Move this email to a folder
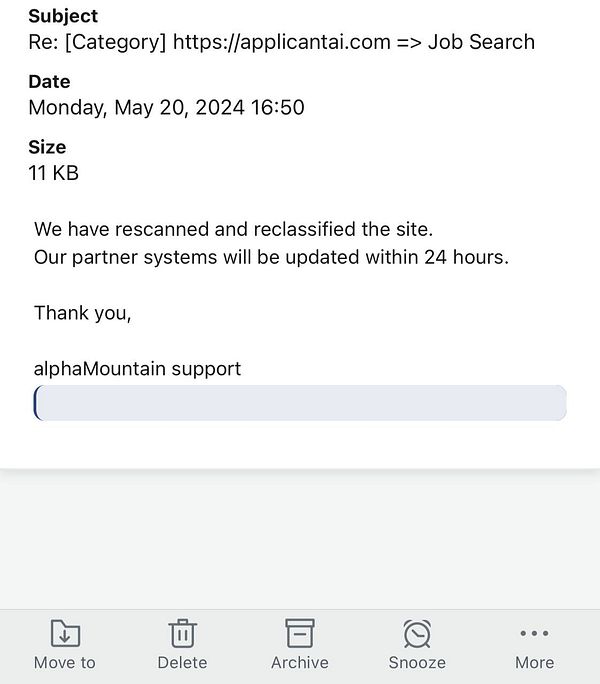The image size is (600, 684). click(65, 643)
